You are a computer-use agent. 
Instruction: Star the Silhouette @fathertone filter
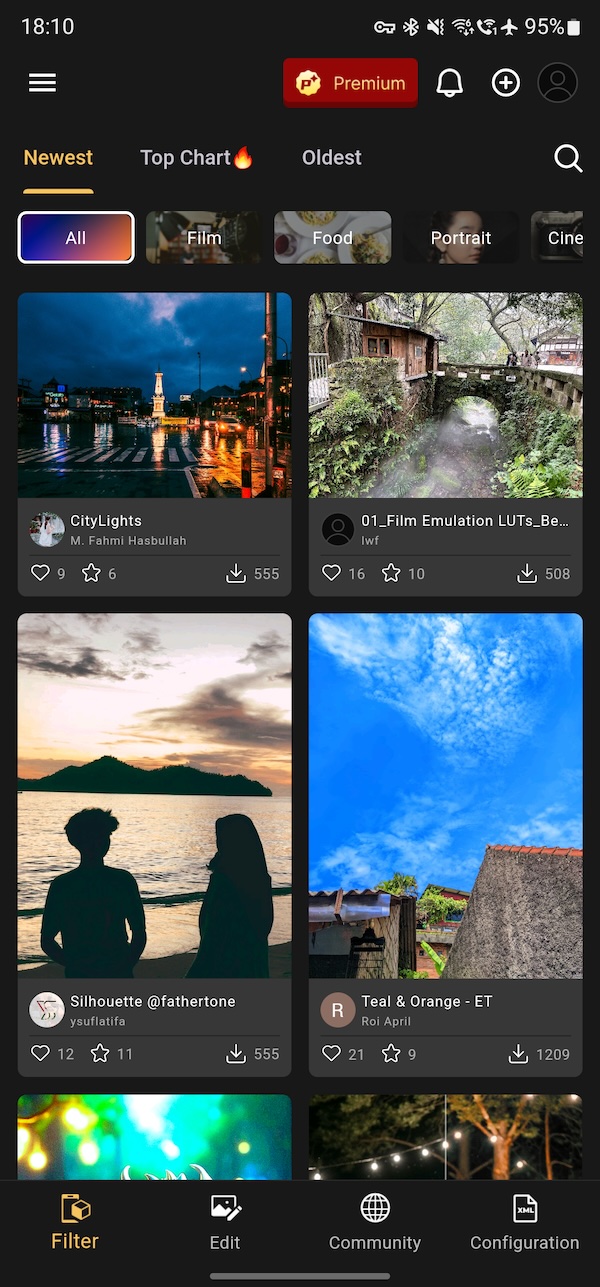[x=100, y=1054]
